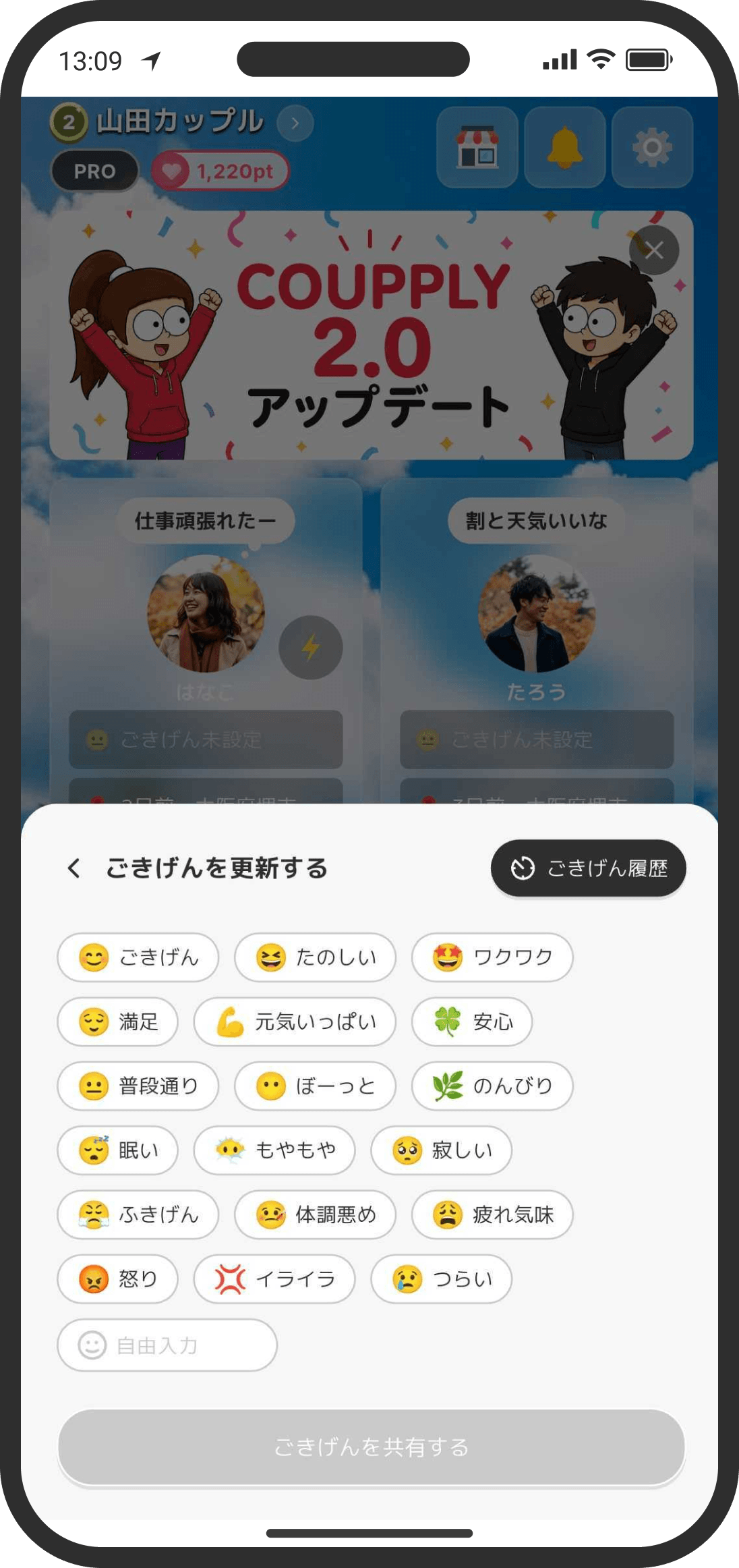Choose the 元気いっぱい mood chip
Viewport: 739px width, 1568px height.
(x=295, y=1021)
